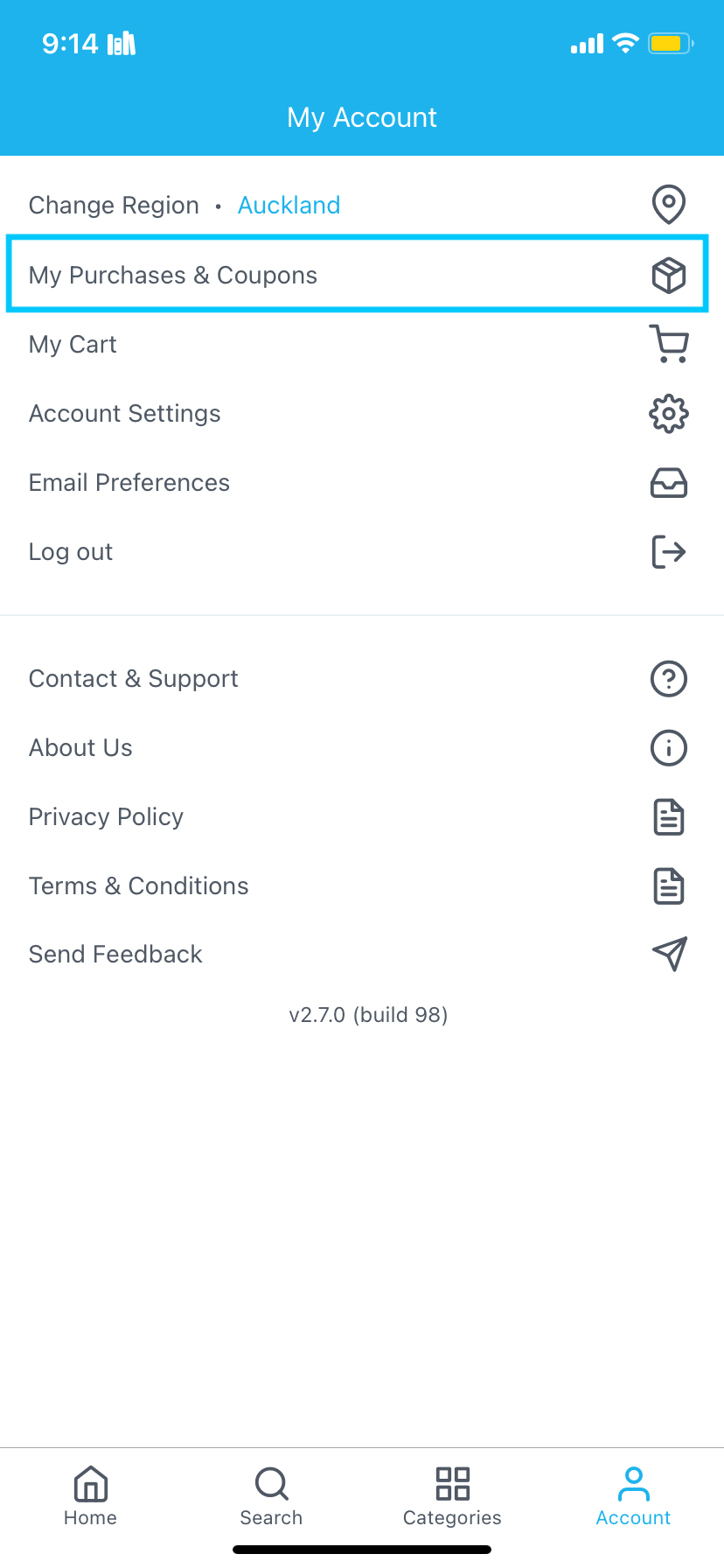Viewport: 724px width, 1568px height.
Task: Click the document icon beside Privacy Policy
Action: [x=668, y=816]
